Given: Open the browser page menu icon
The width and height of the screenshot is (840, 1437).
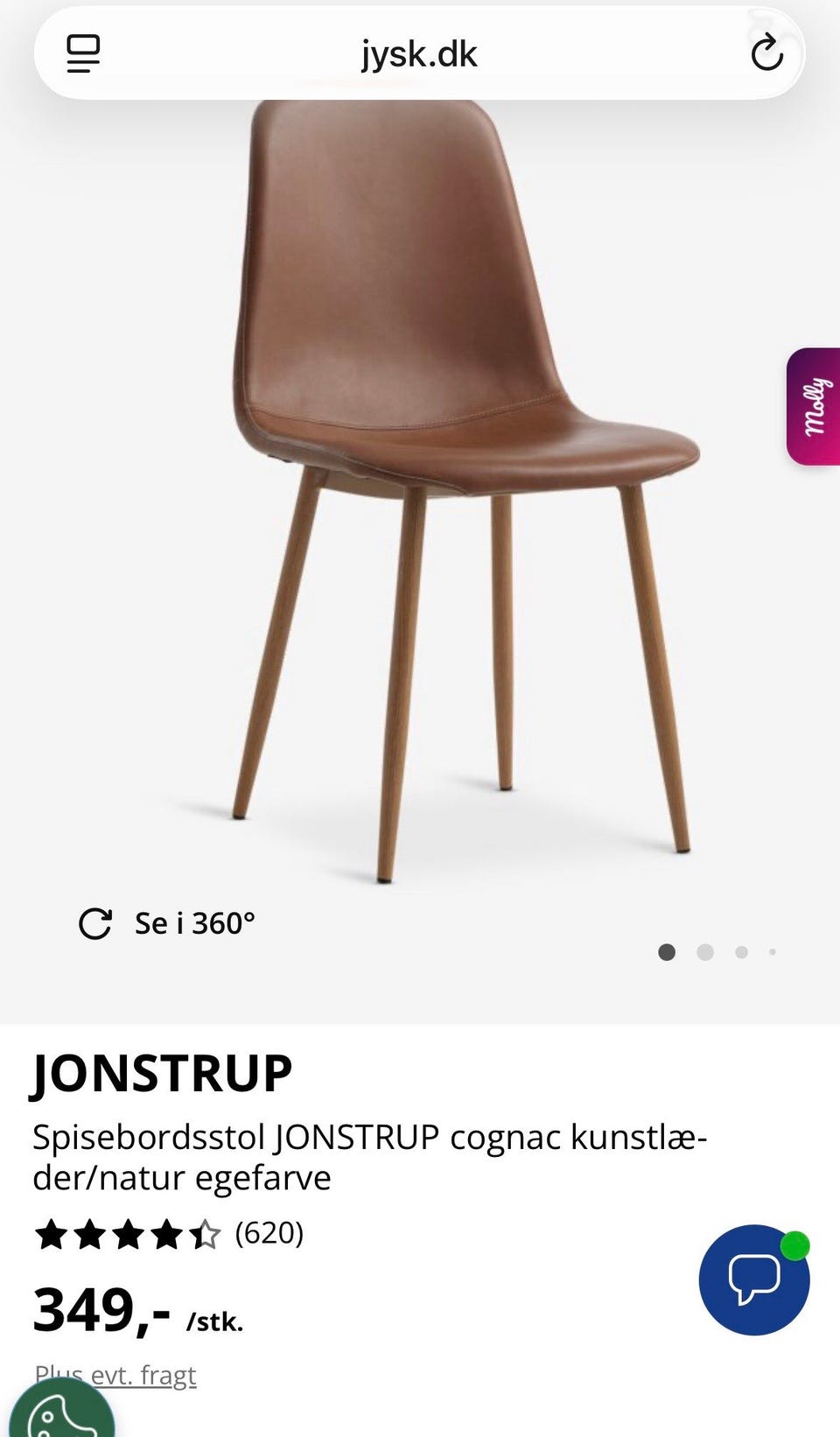Looking at the screenshot, I should click(83, 54).
